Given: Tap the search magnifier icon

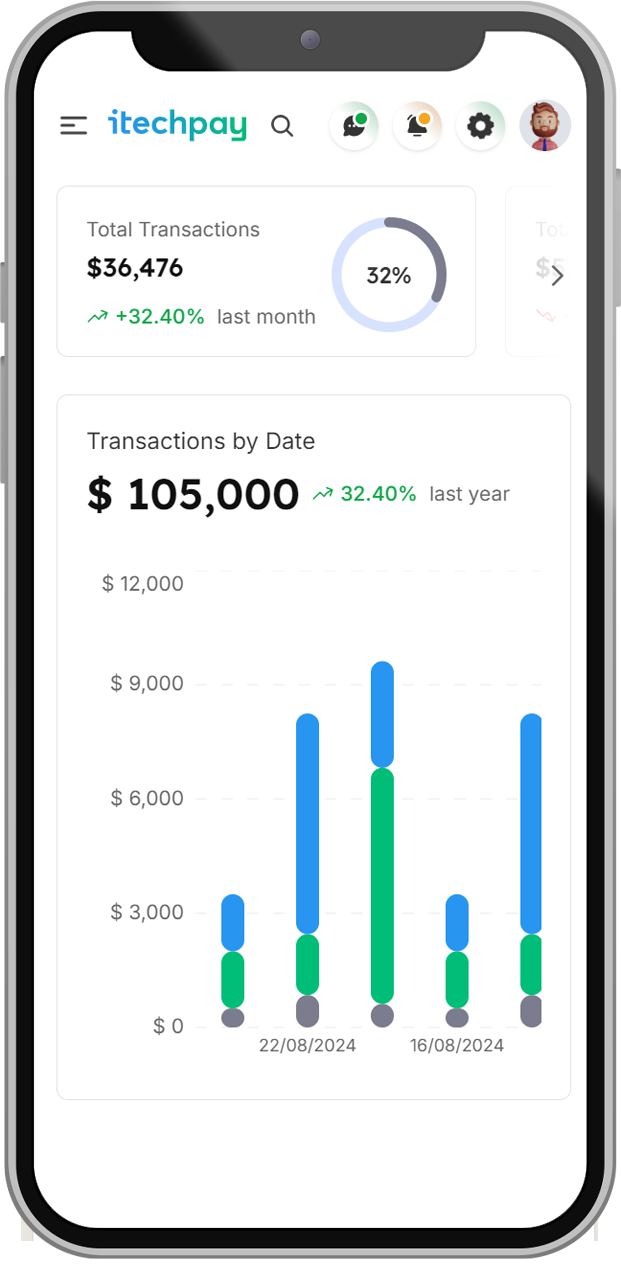Looking at the screenshot, I should click(x=283, y=126).
